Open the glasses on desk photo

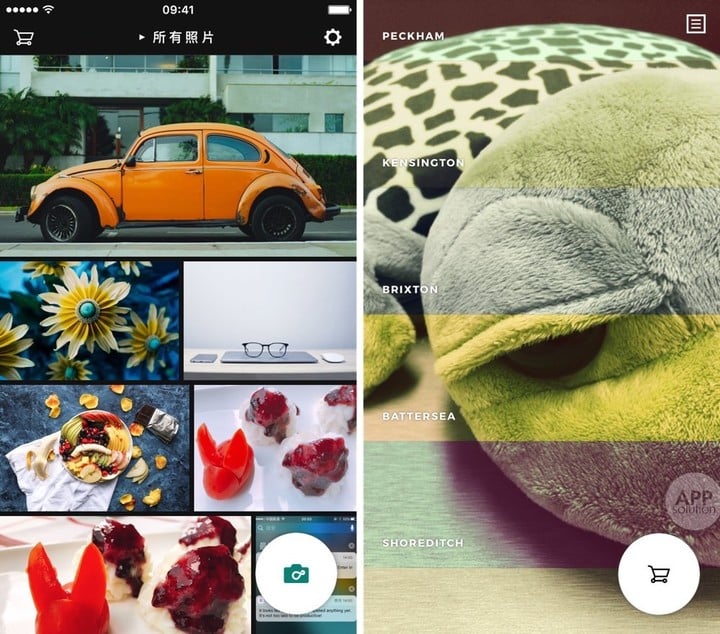tap(269, 320)
